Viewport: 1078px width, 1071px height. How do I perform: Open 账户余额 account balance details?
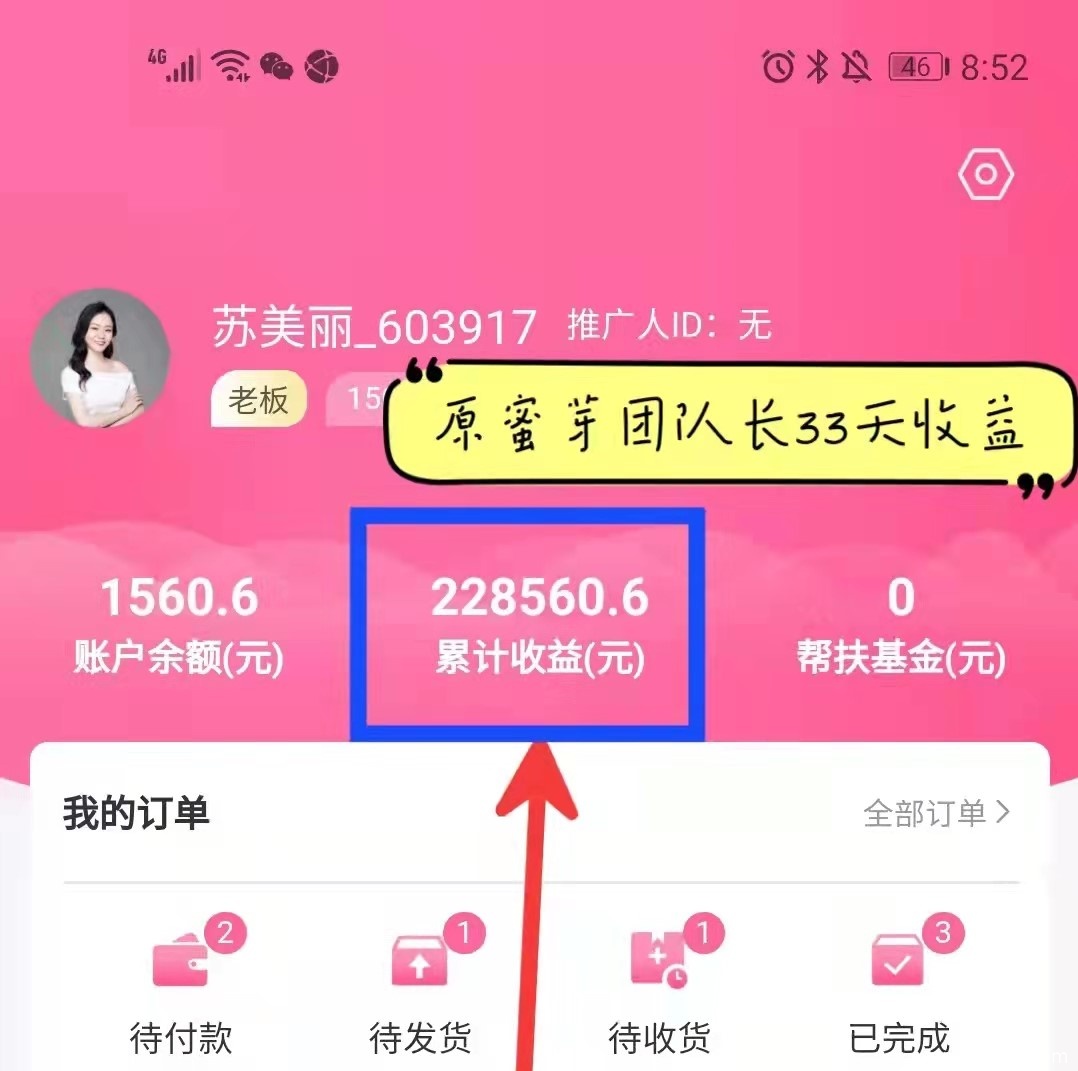[179, 625]
